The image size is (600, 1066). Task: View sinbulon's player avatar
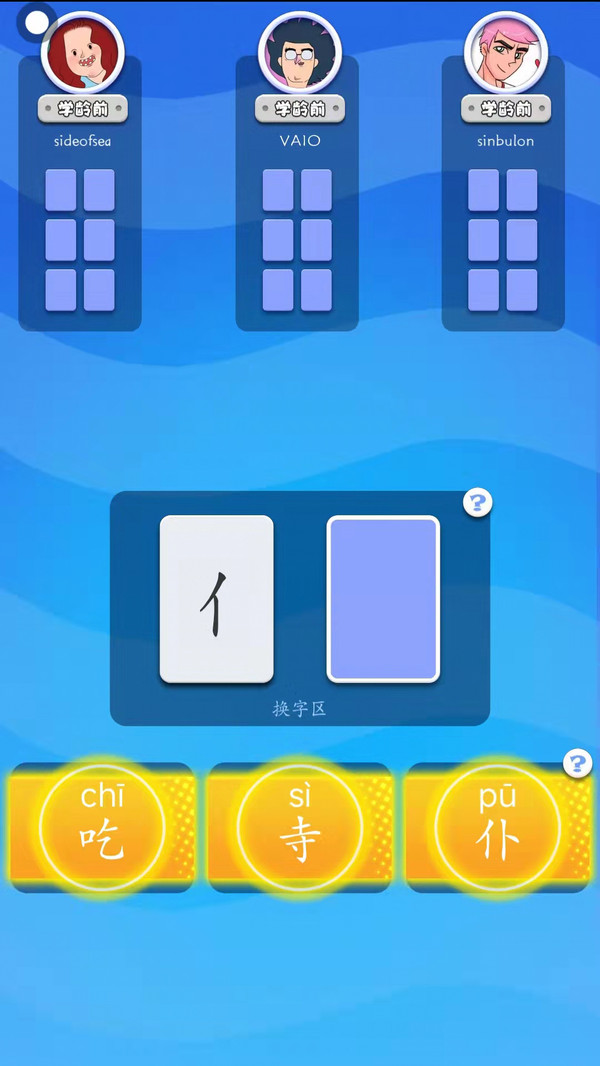tap(505, 53)
